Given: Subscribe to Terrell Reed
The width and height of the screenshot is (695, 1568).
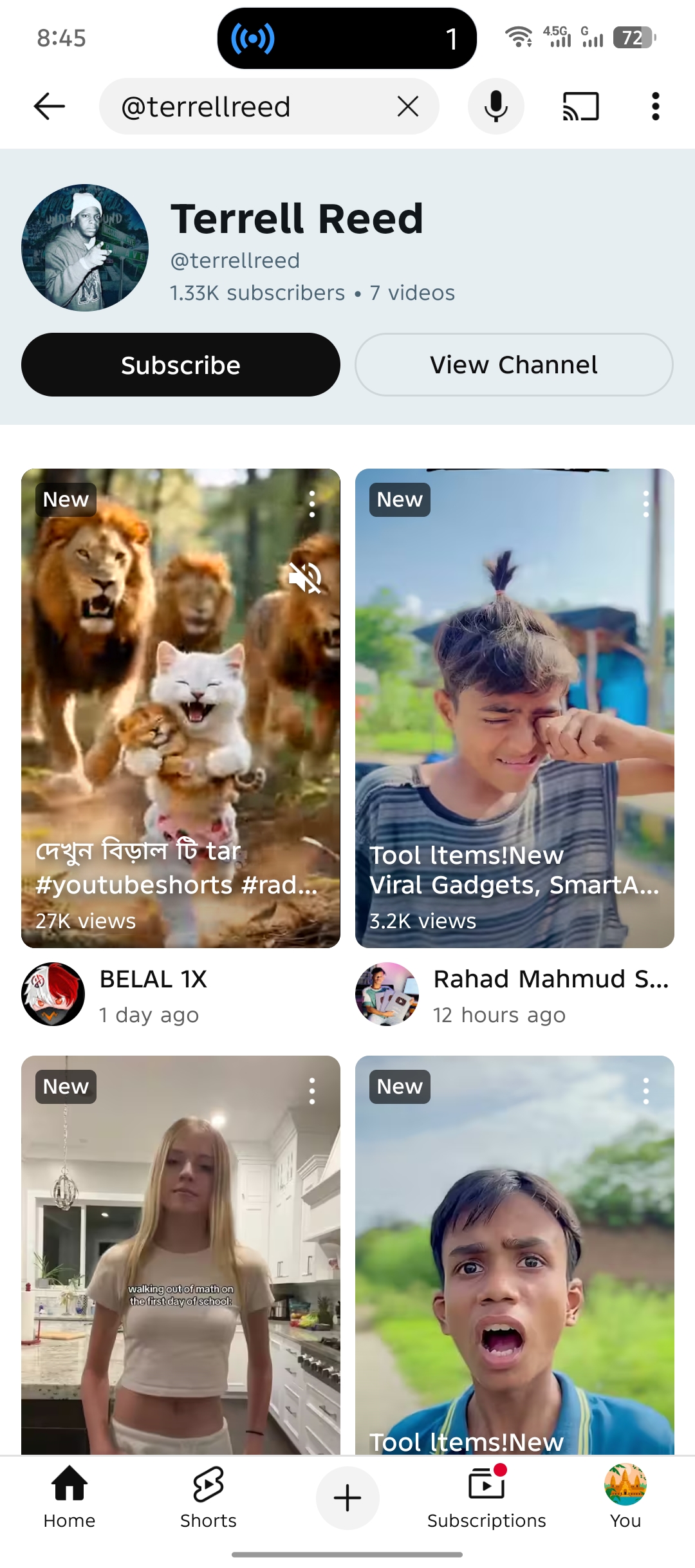Looking at the screenshot, I should pyautogui.click(x=180, y=365).
